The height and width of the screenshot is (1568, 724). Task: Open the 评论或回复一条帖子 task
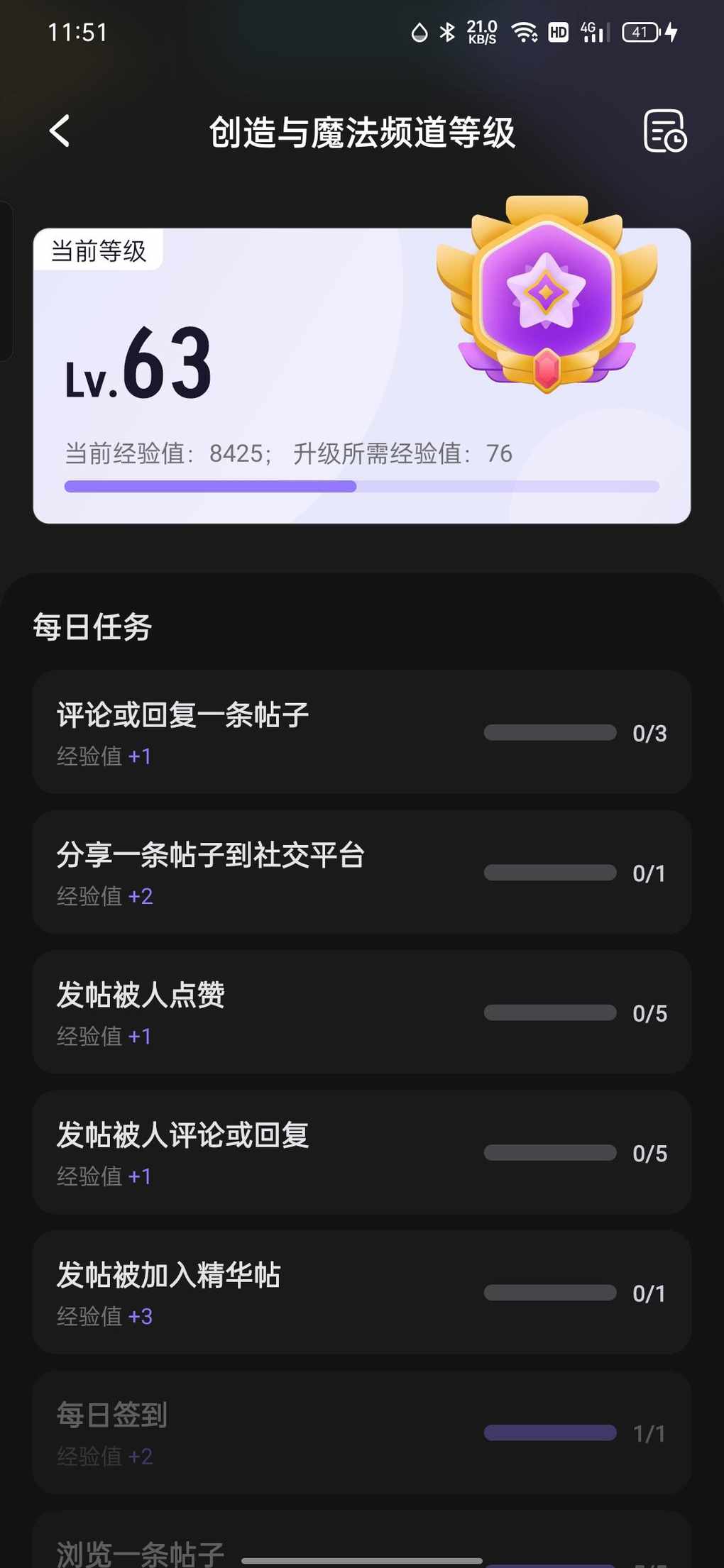click(362, 732)
